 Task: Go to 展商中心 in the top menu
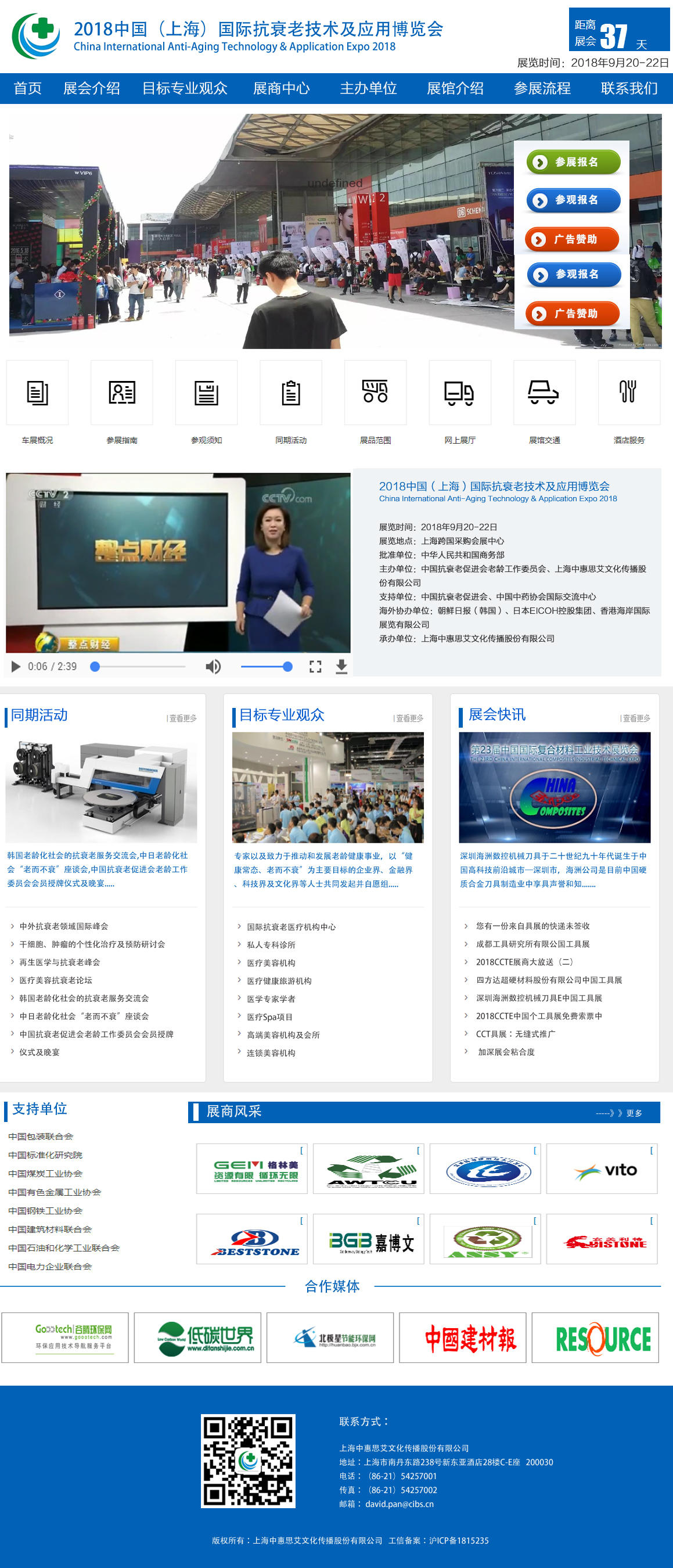281,88
